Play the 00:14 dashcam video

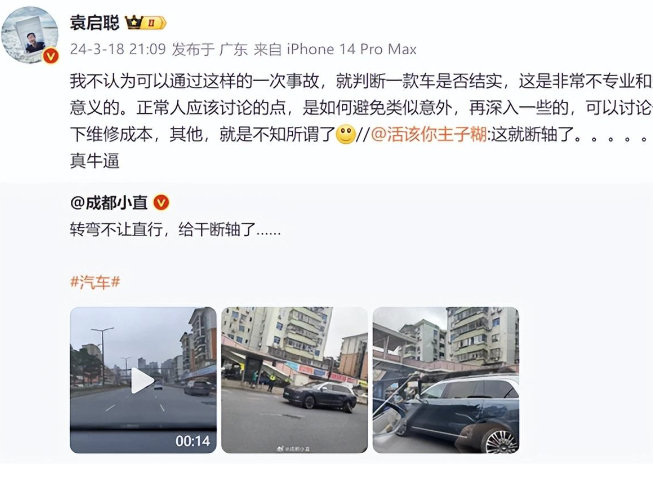coord(143,380)
